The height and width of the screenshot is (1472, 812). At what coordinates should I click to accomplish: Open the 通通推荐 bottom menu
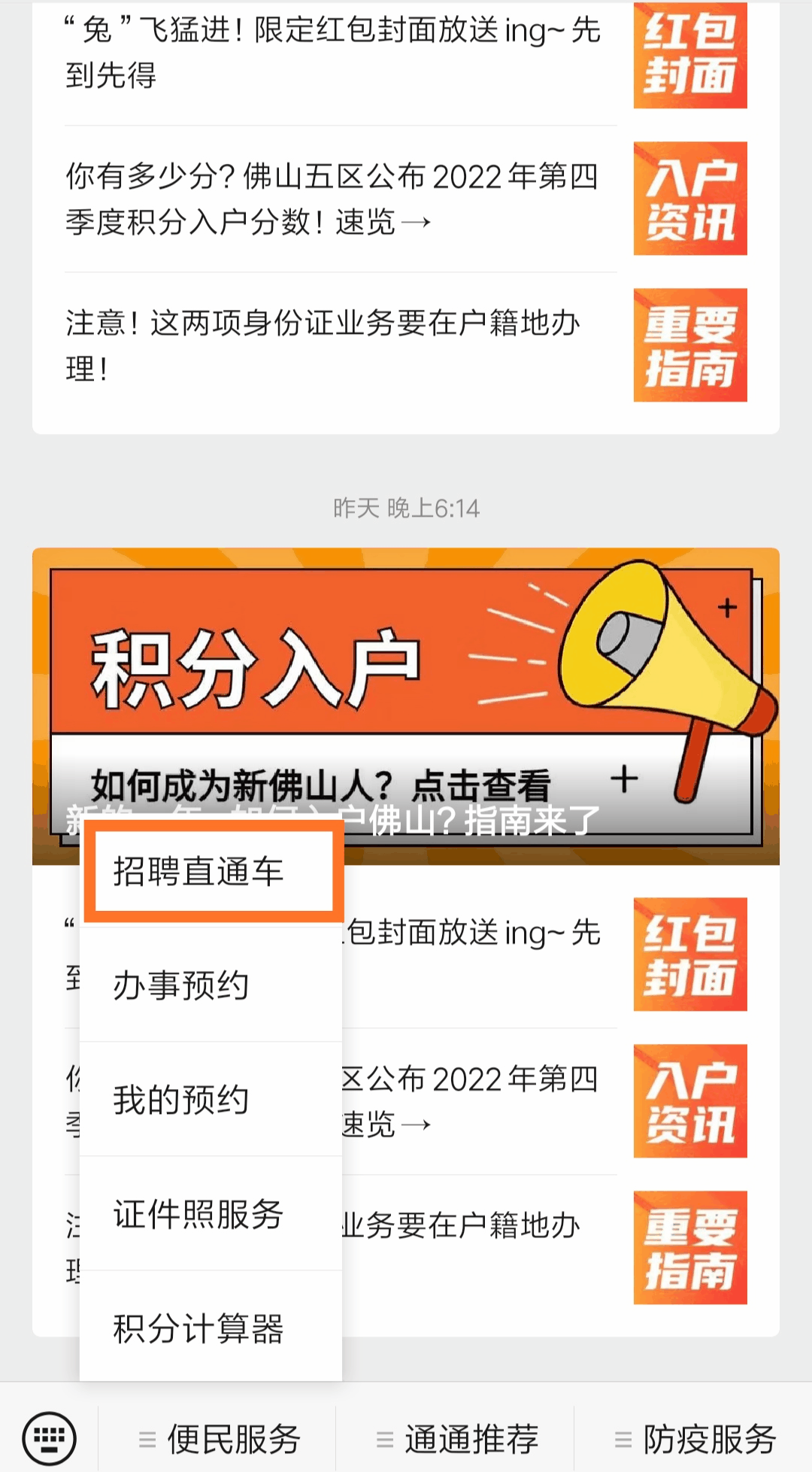pos(456,1440)
